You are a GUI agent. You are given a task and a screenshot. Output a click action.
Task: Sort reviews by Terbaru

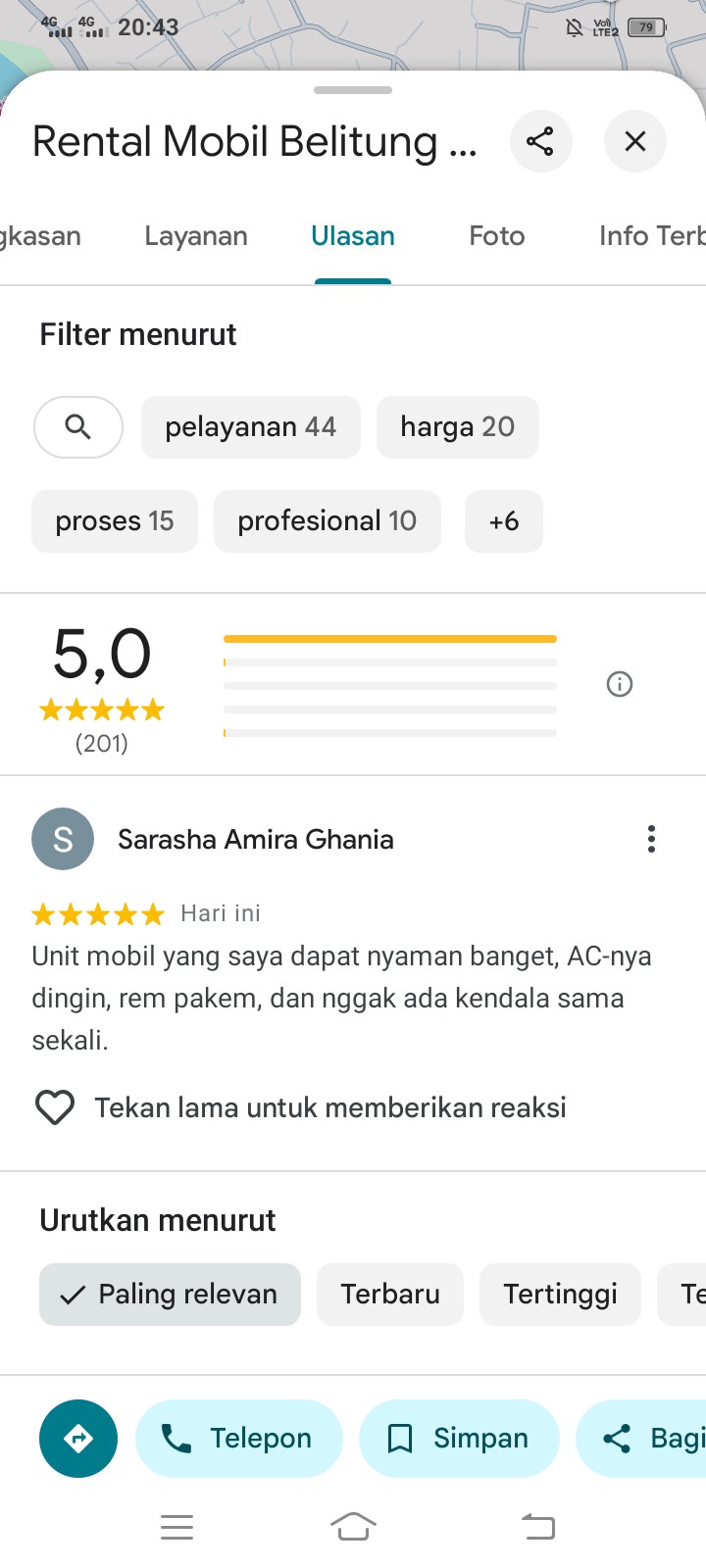pyautogui.click(x=390, y=1295)
